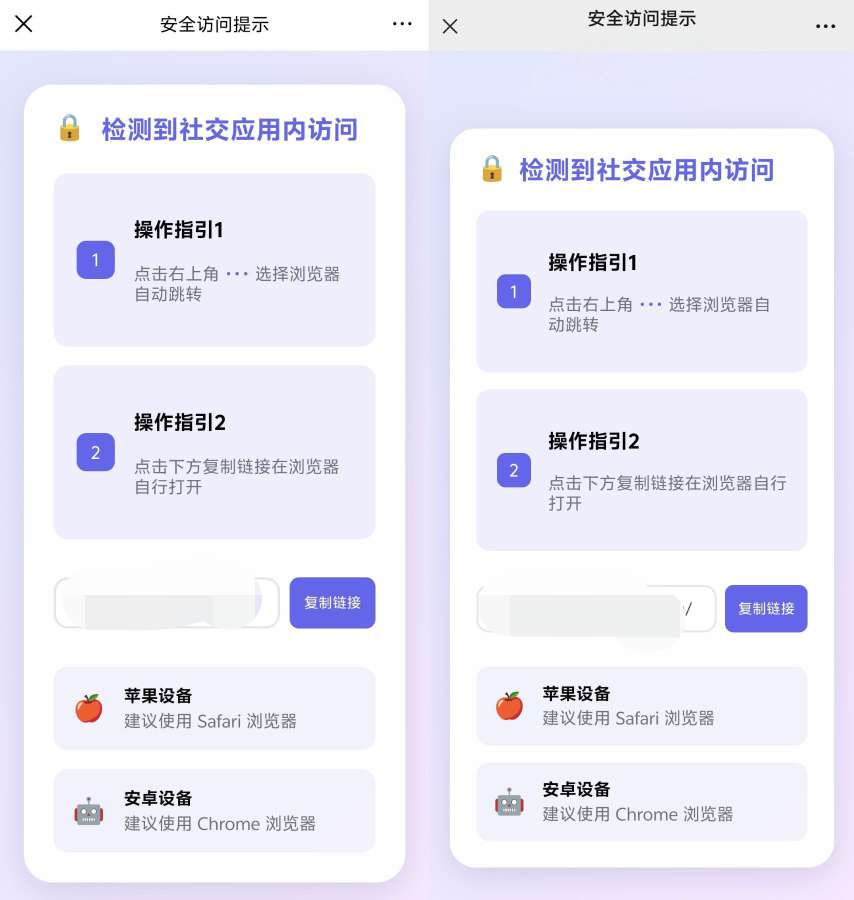Screen dimensions: 854x900
Task: Select the 操作指引1 instruction card
Action: tap(214, 258)
